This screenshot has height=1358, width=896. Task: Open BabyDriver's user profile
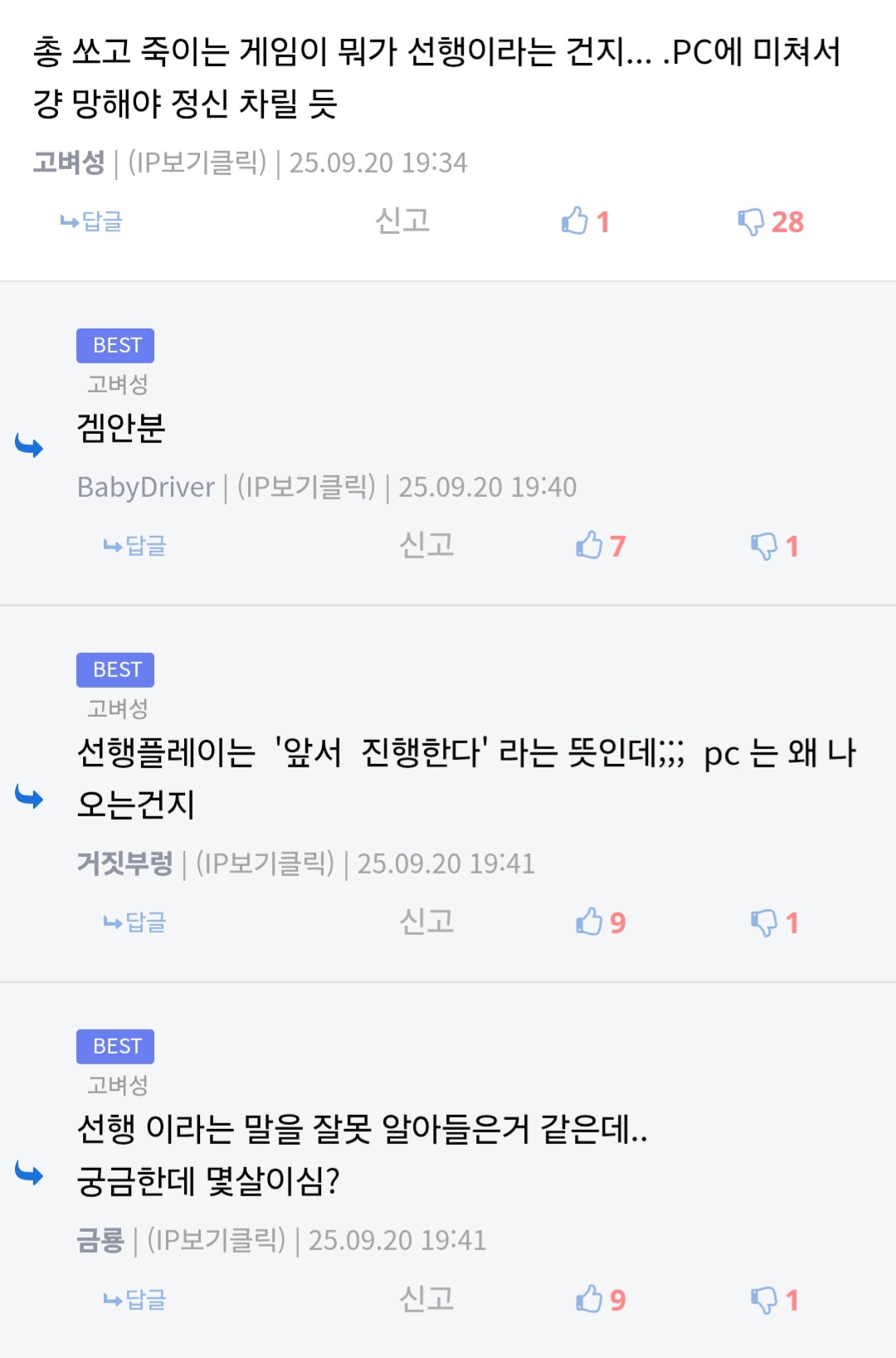pyautogui.click(x=146, y=487)
